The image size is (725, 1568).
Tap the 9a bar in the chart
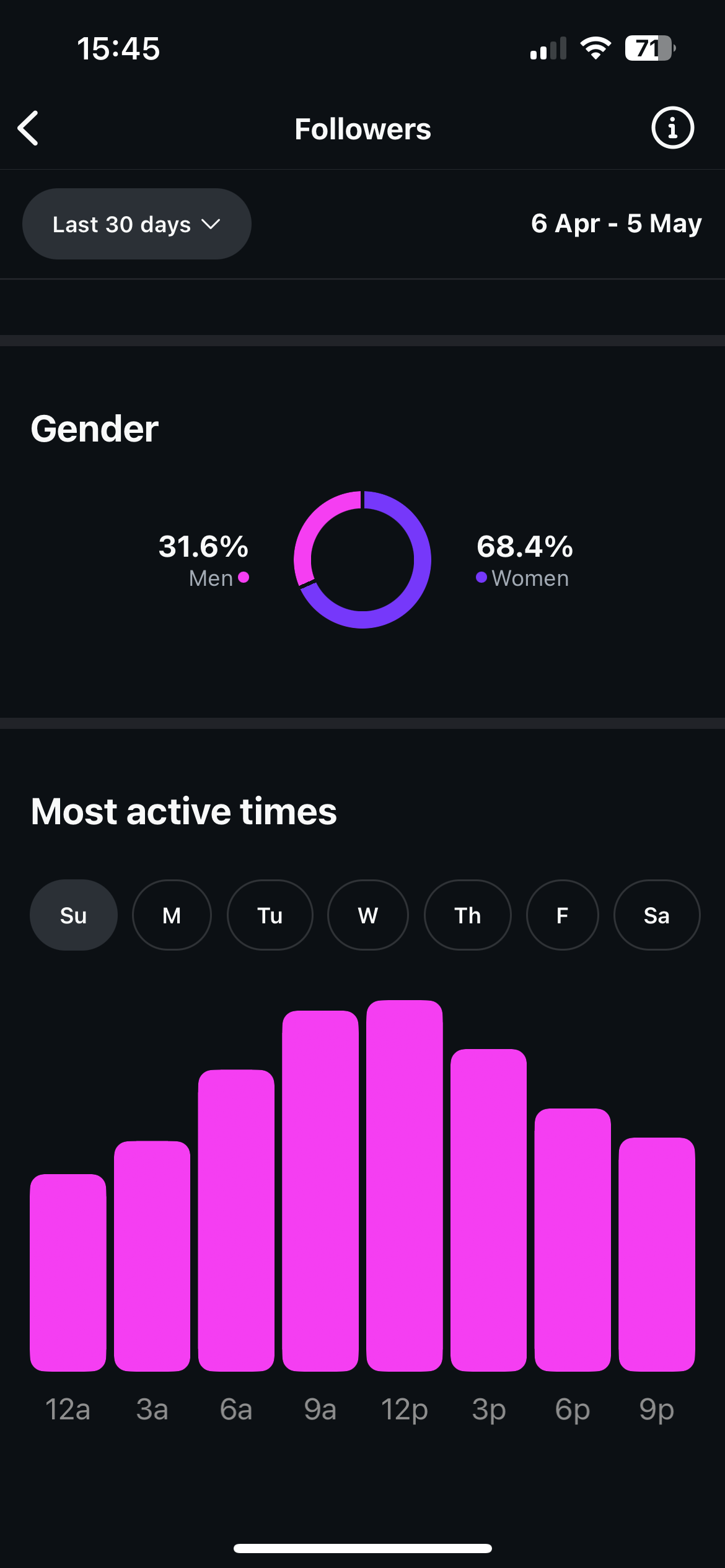(320, 1191)
